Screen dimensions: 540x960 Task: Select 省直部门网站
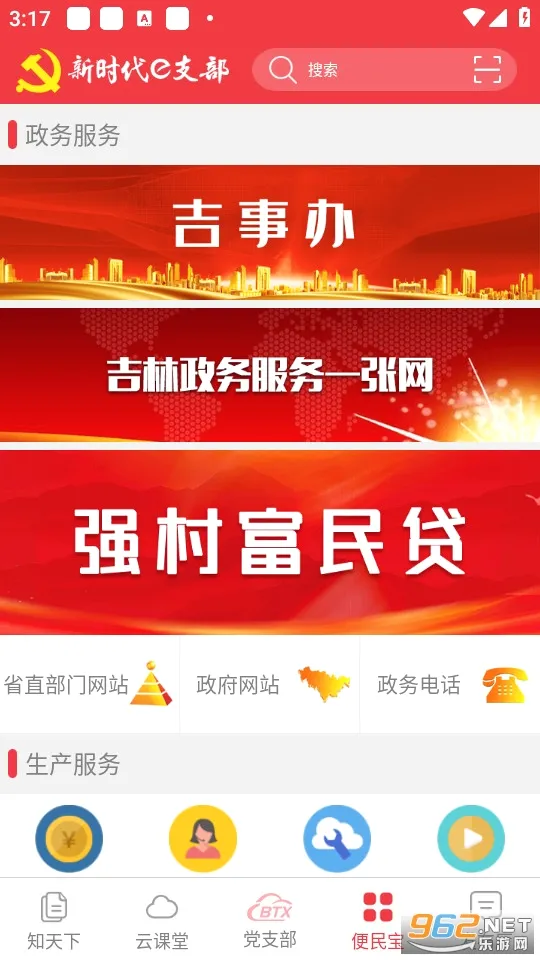coord(89,684)
